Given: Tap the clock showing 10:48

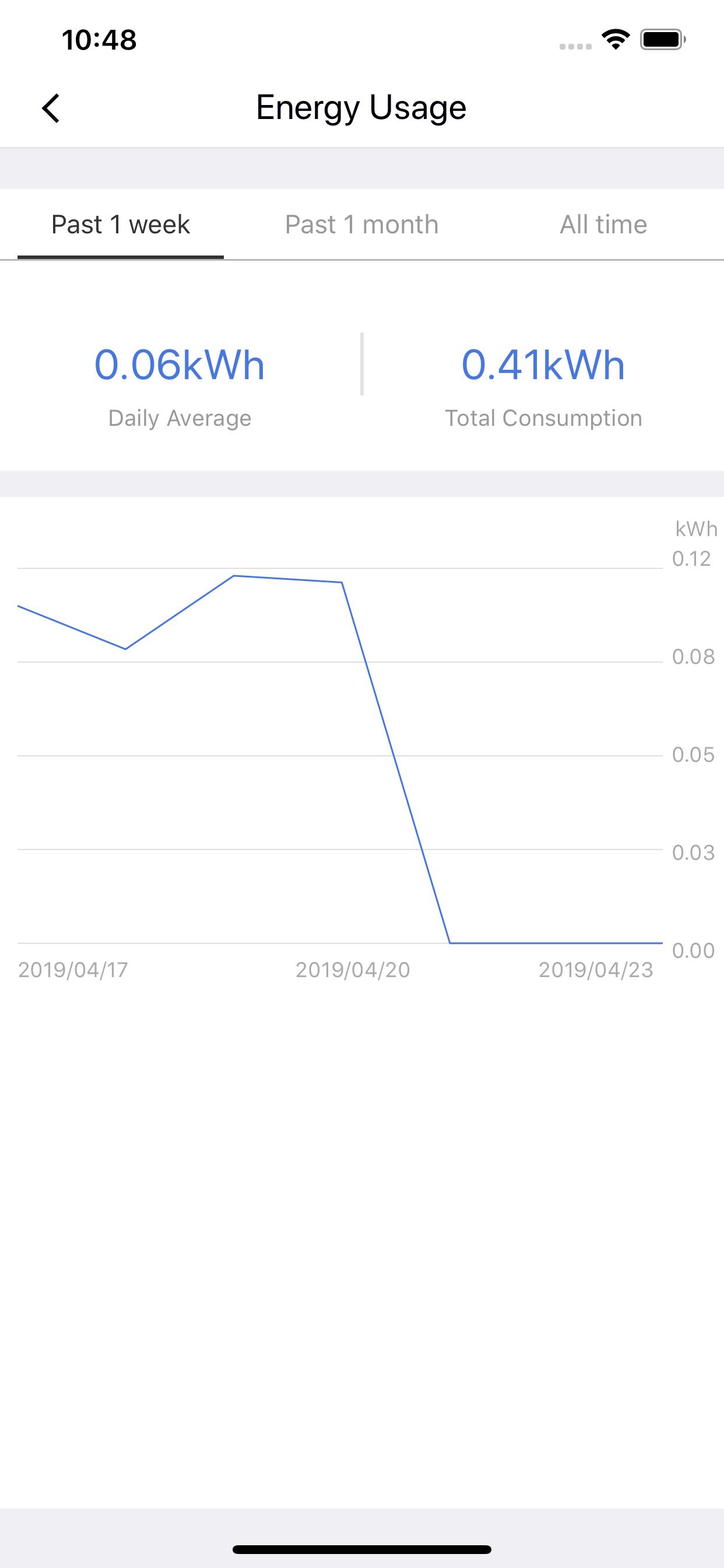Looking at the screenshot, I should (99, 39).
